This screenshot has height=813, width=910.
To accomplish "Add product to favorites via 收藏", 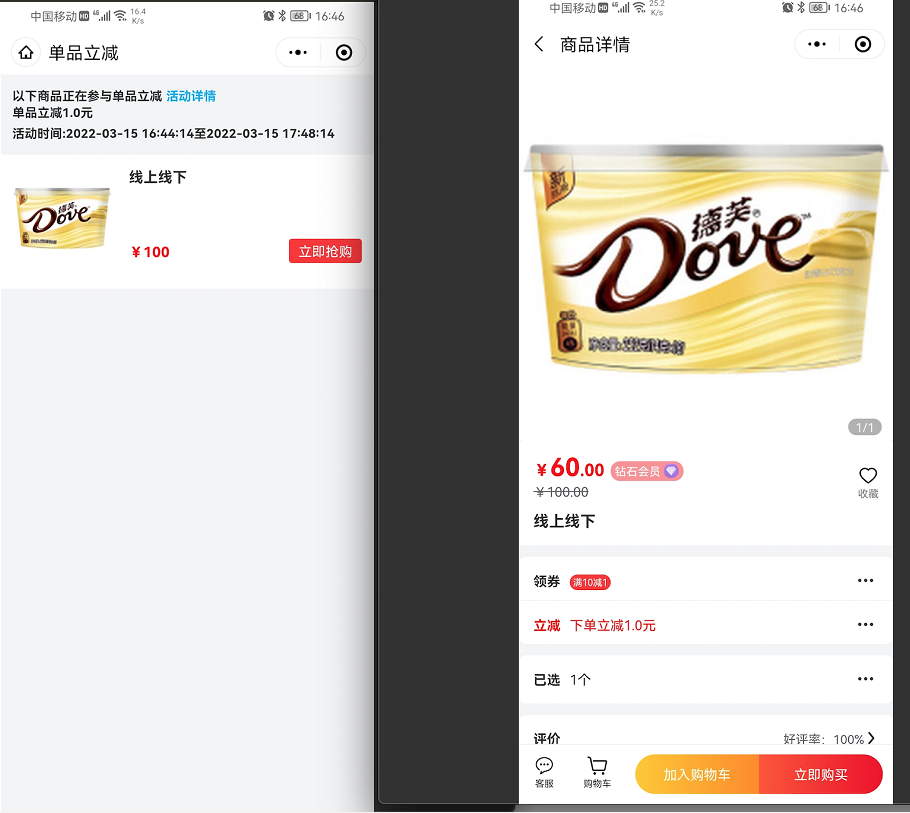I will tap(868, 481).
